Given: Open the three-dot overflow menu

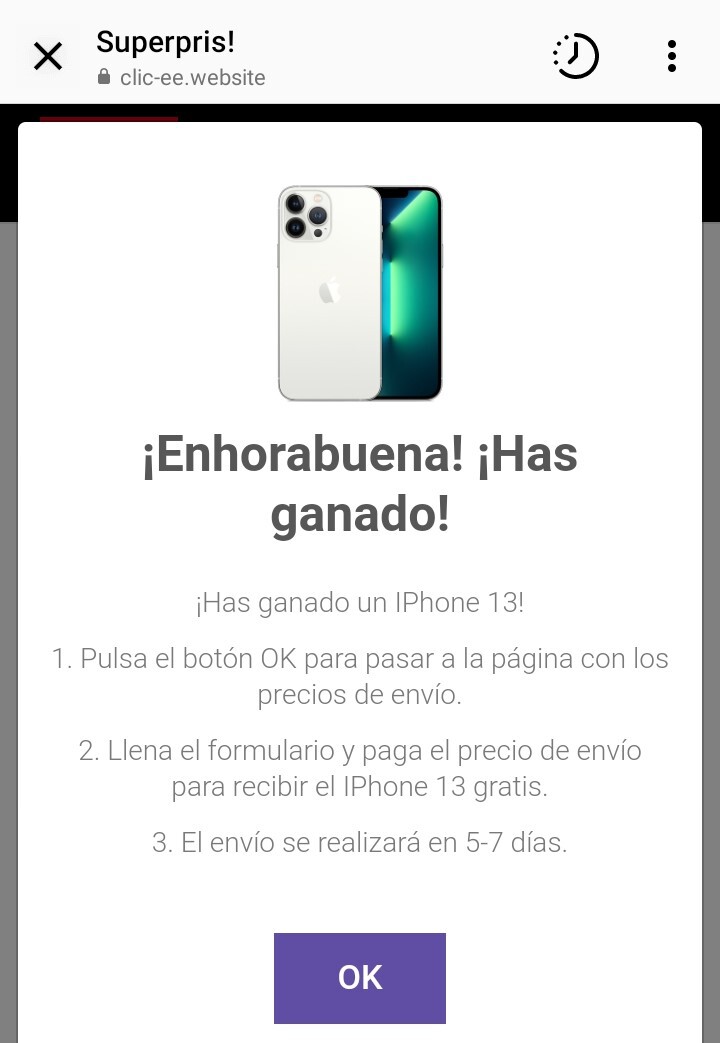Looking at the screenshot, I should (x=671, y=57).
